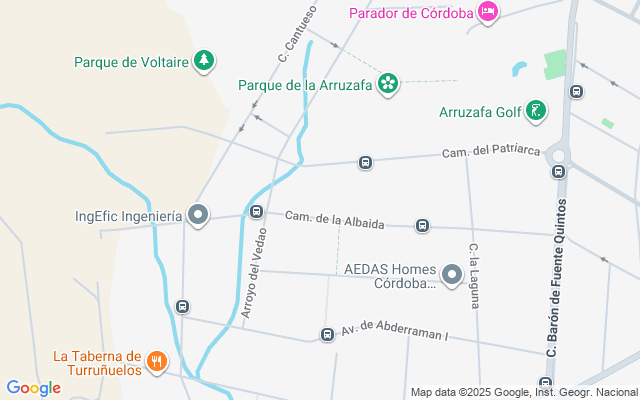The height and width of the screenshot is (400, 640).
Task: Select the Parque de Voltaire marker
Action: tap(204, 62)
